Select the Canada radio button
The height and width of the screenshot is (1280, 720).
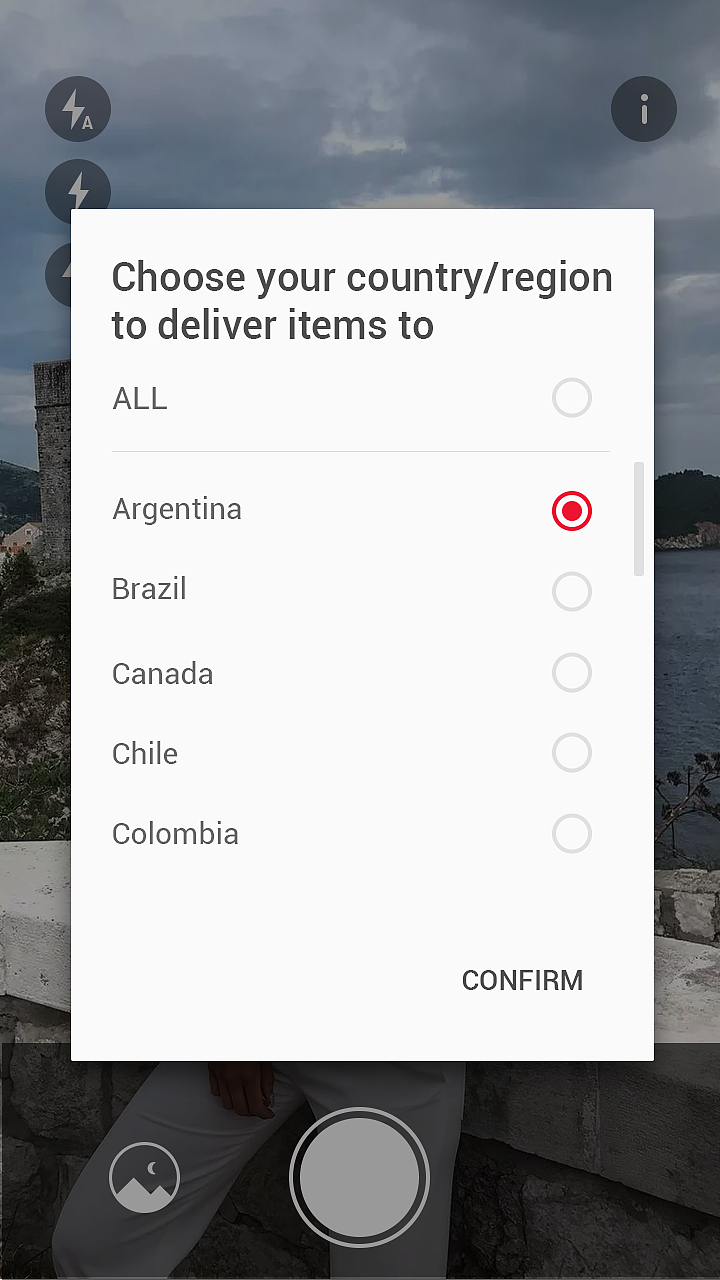571,672
